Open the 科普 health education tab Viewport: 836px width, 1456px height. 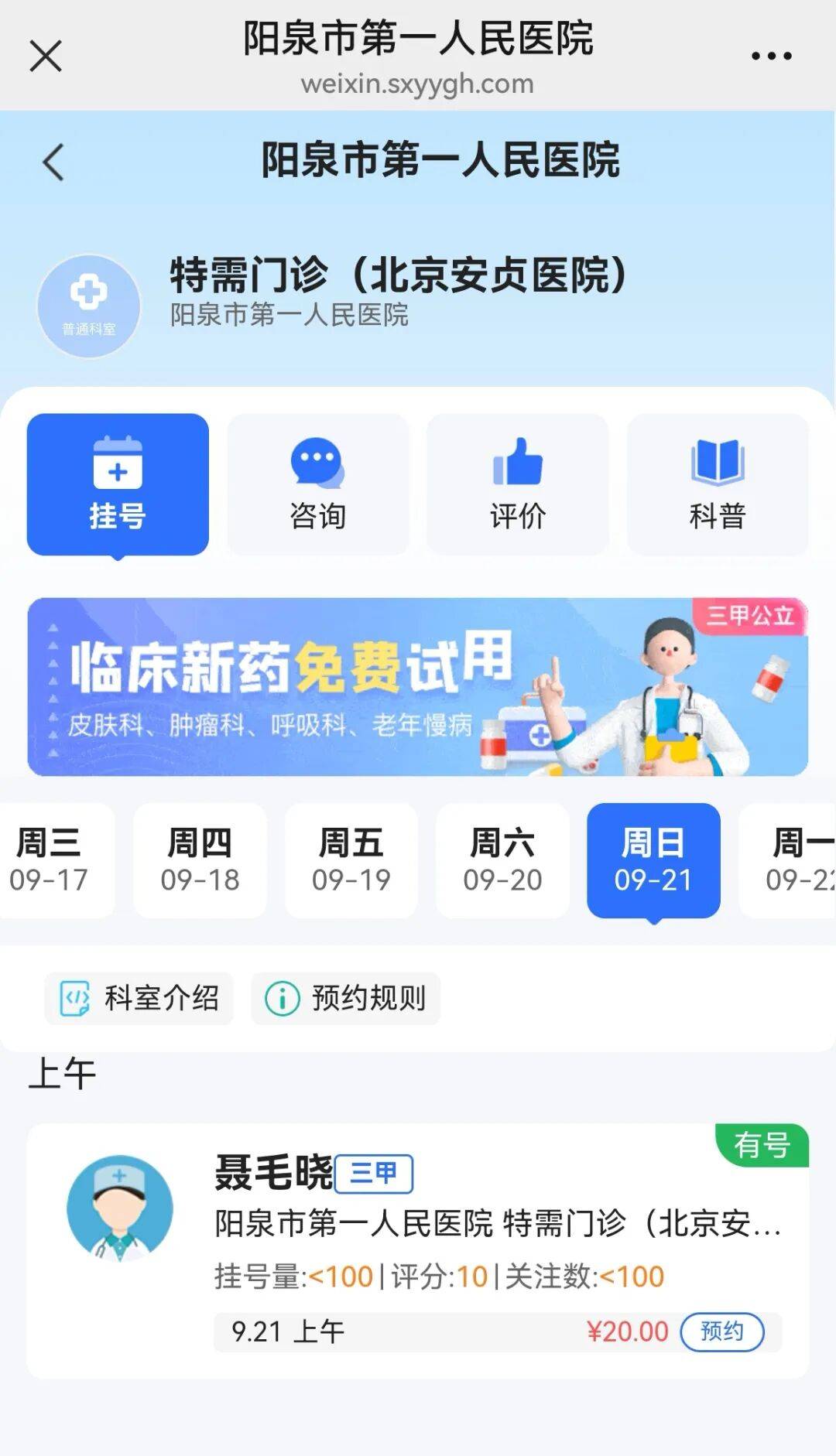coord(717,484)
